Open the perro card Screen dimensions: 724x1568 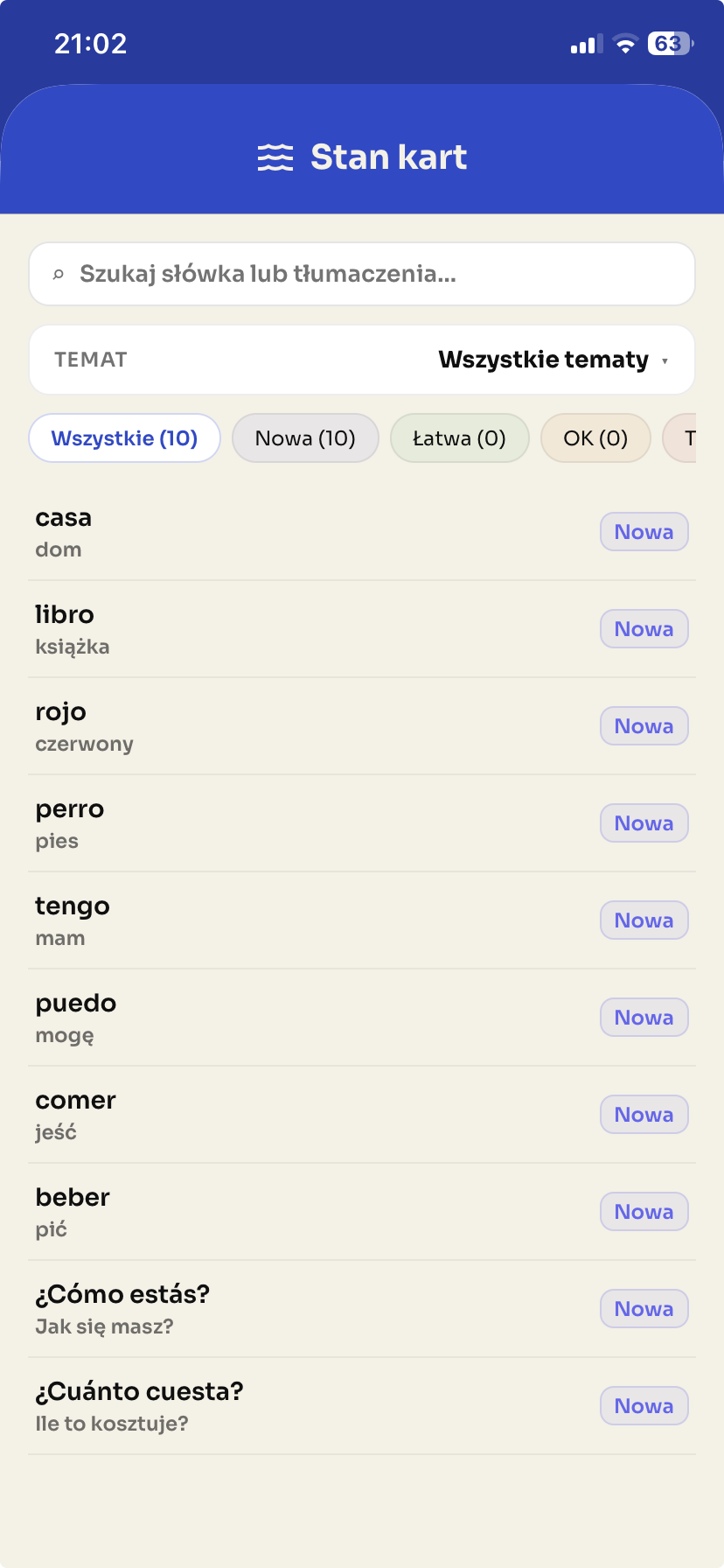coord(362,823)
